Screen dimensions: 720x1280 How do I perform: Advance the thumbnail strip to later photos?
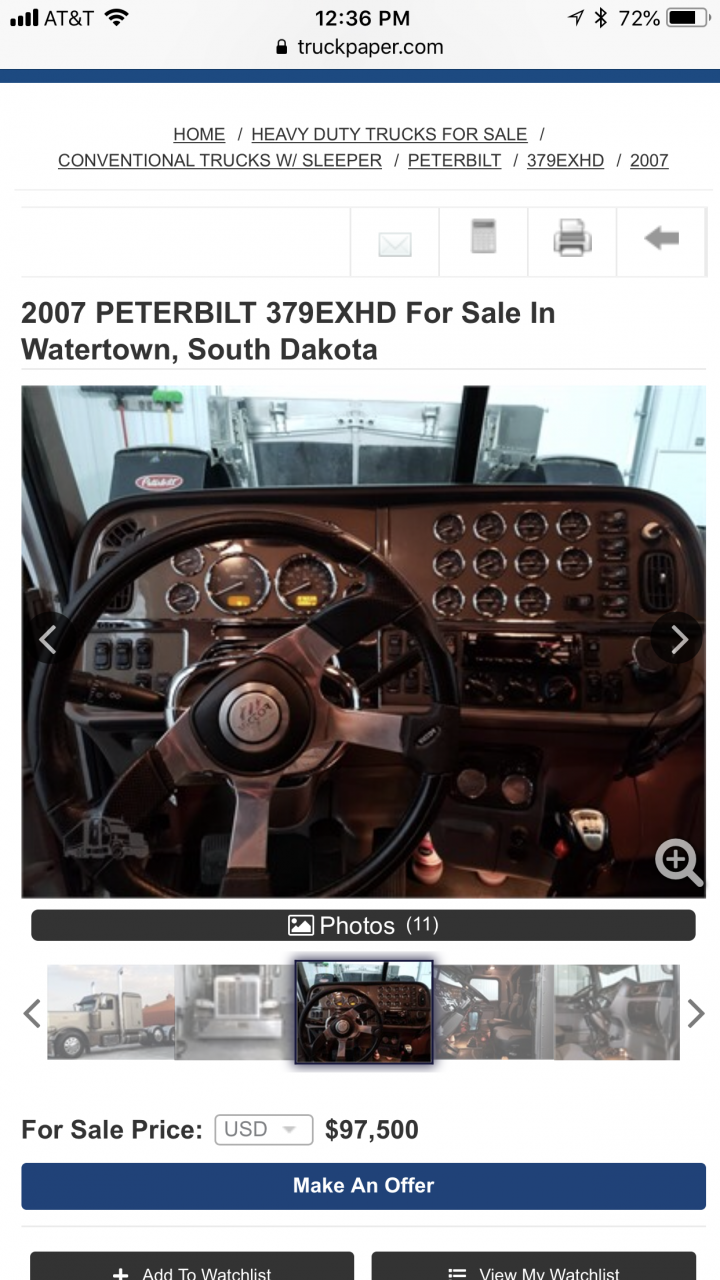pyautogui.click(x=695, y=1013)
